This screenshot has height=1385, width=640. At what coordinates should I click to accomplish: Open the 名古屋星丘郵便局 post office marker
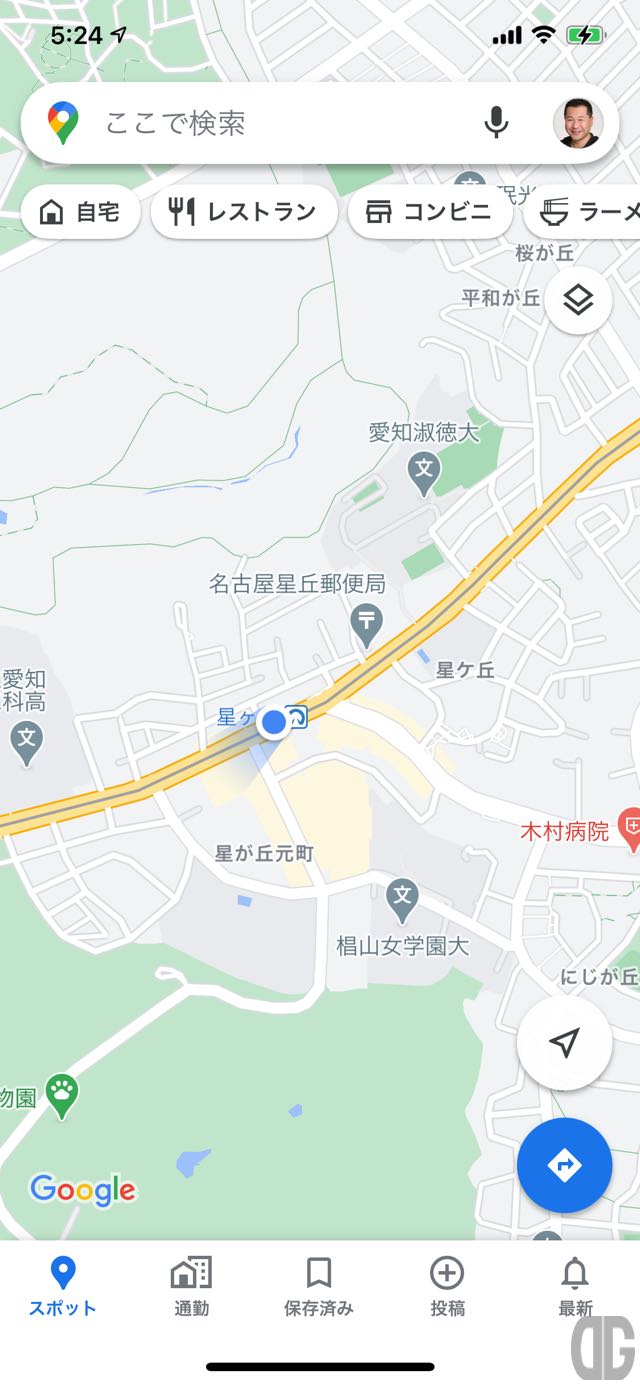(367, 624)
